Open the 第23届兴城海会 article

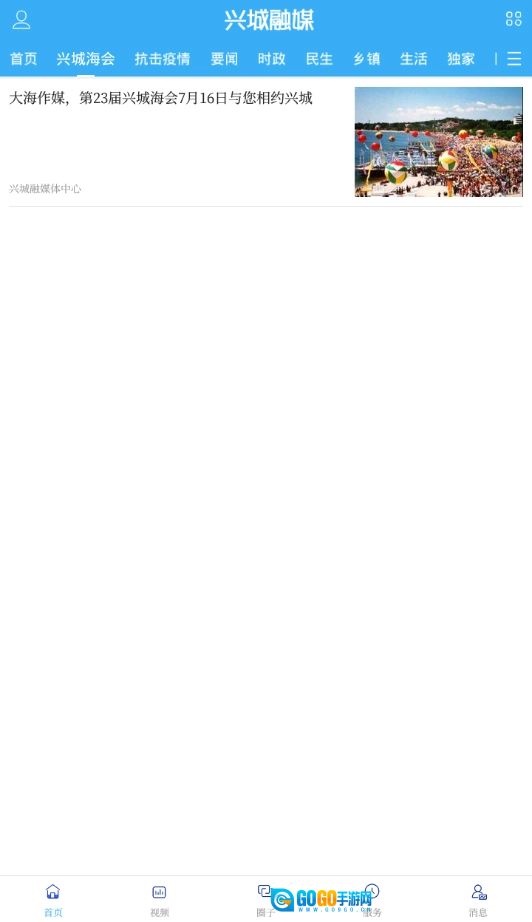tap(266, 142)
